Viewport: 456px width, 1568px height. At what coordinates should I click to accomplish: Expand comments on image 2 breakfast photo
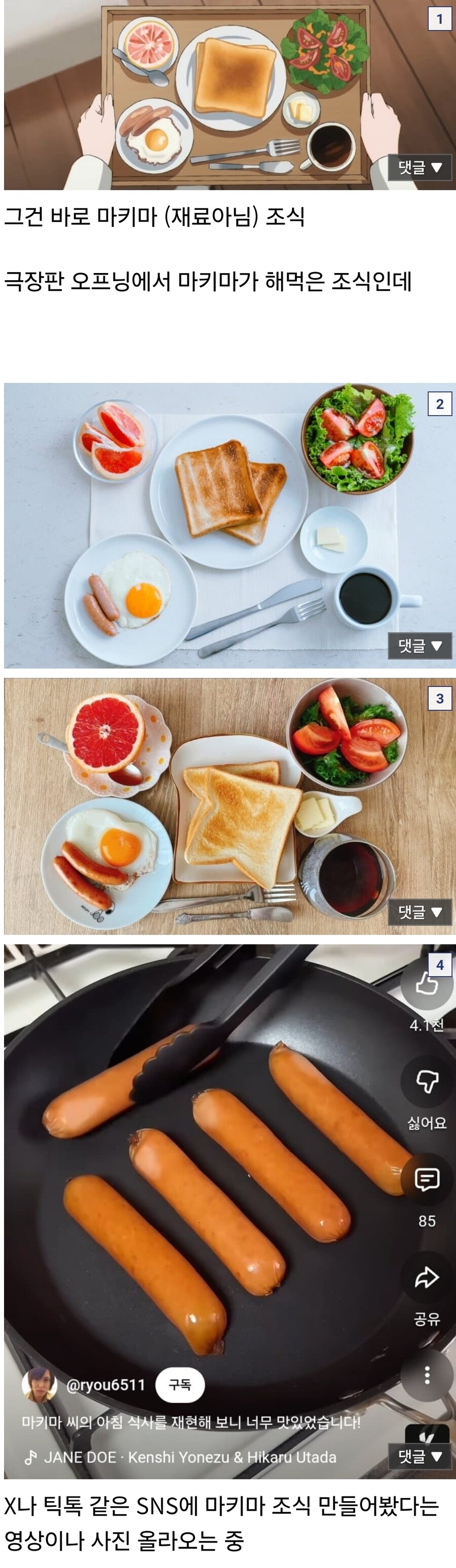click(420, 646)
